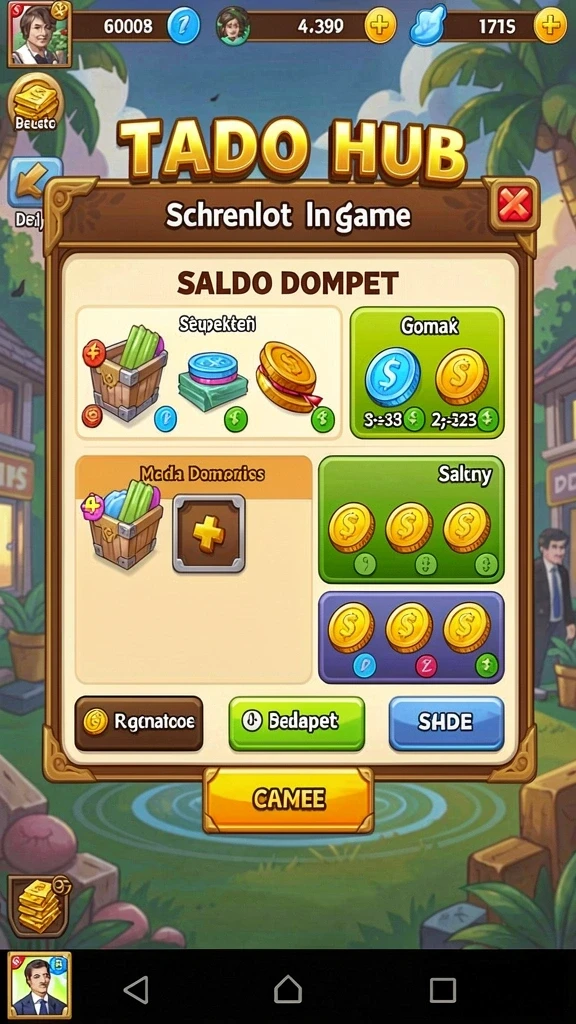The width and height of the screenshot is (576, 1024).
Task: Add coins with plus next to 4.390
Action: [x=380, y=25]
